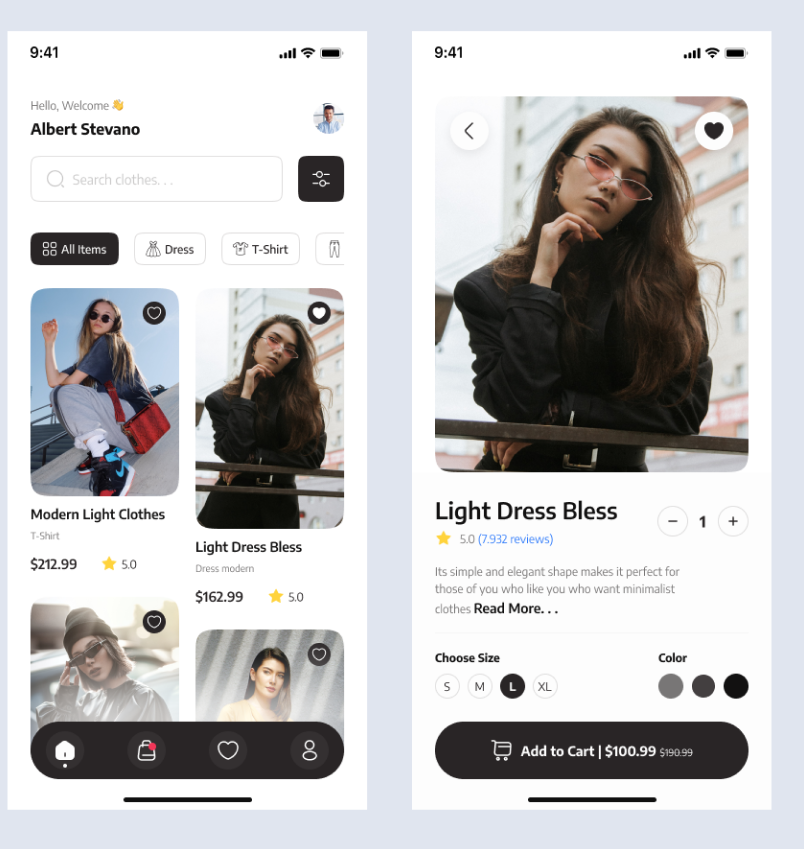804x849 pixels.
Task: Tap the Search clothes field
Action: click(x=157, y=179)
